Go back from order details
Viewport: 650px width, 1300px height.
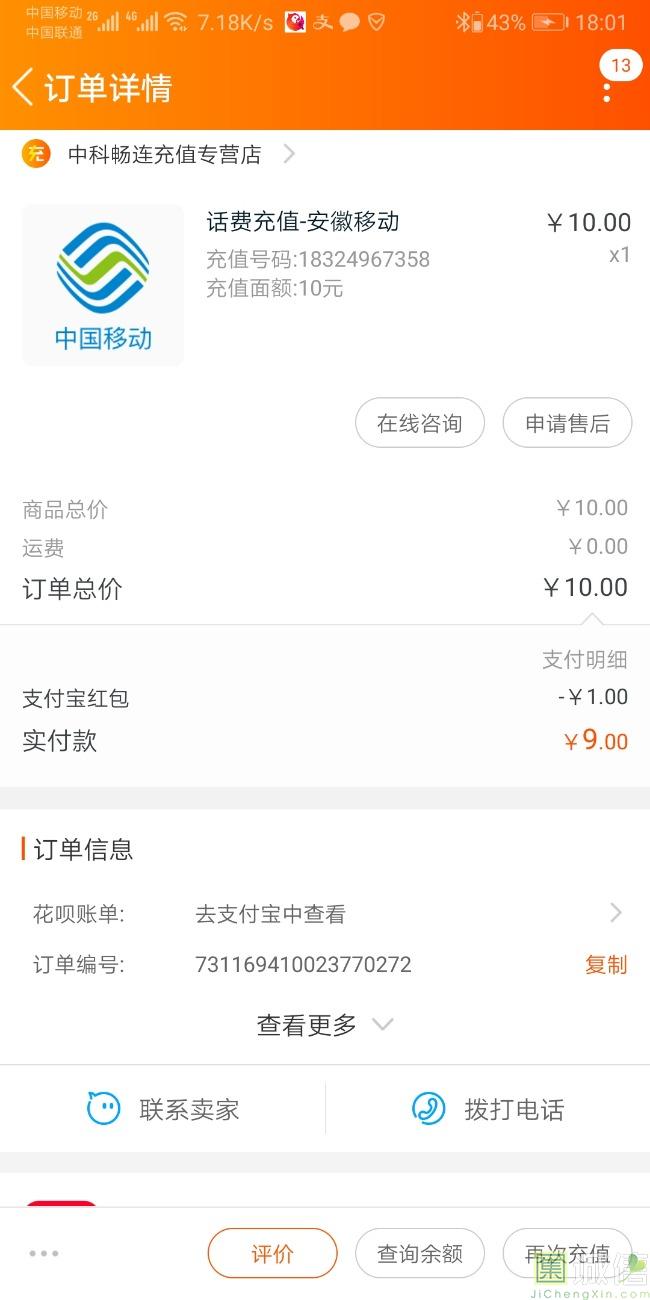tap(24, 88)
